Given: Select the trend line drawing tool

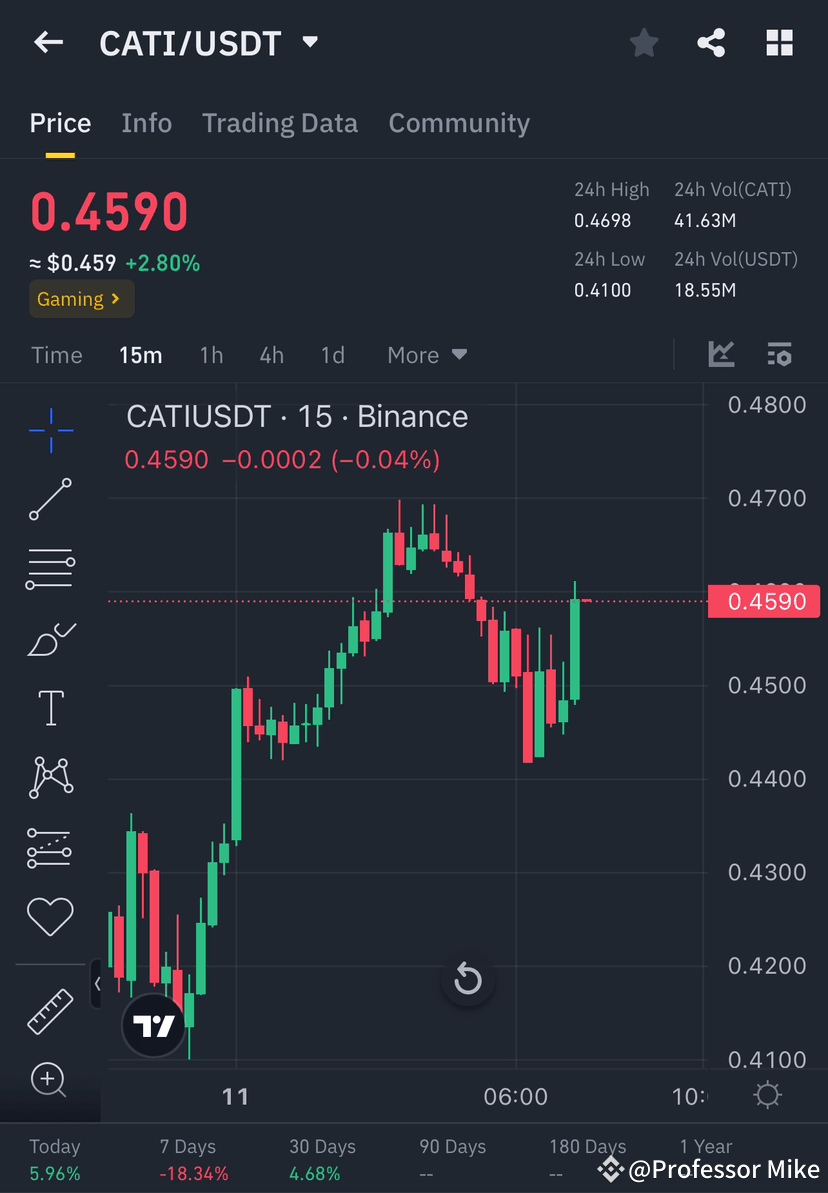Looking at the screenshot, I should 50,498.
